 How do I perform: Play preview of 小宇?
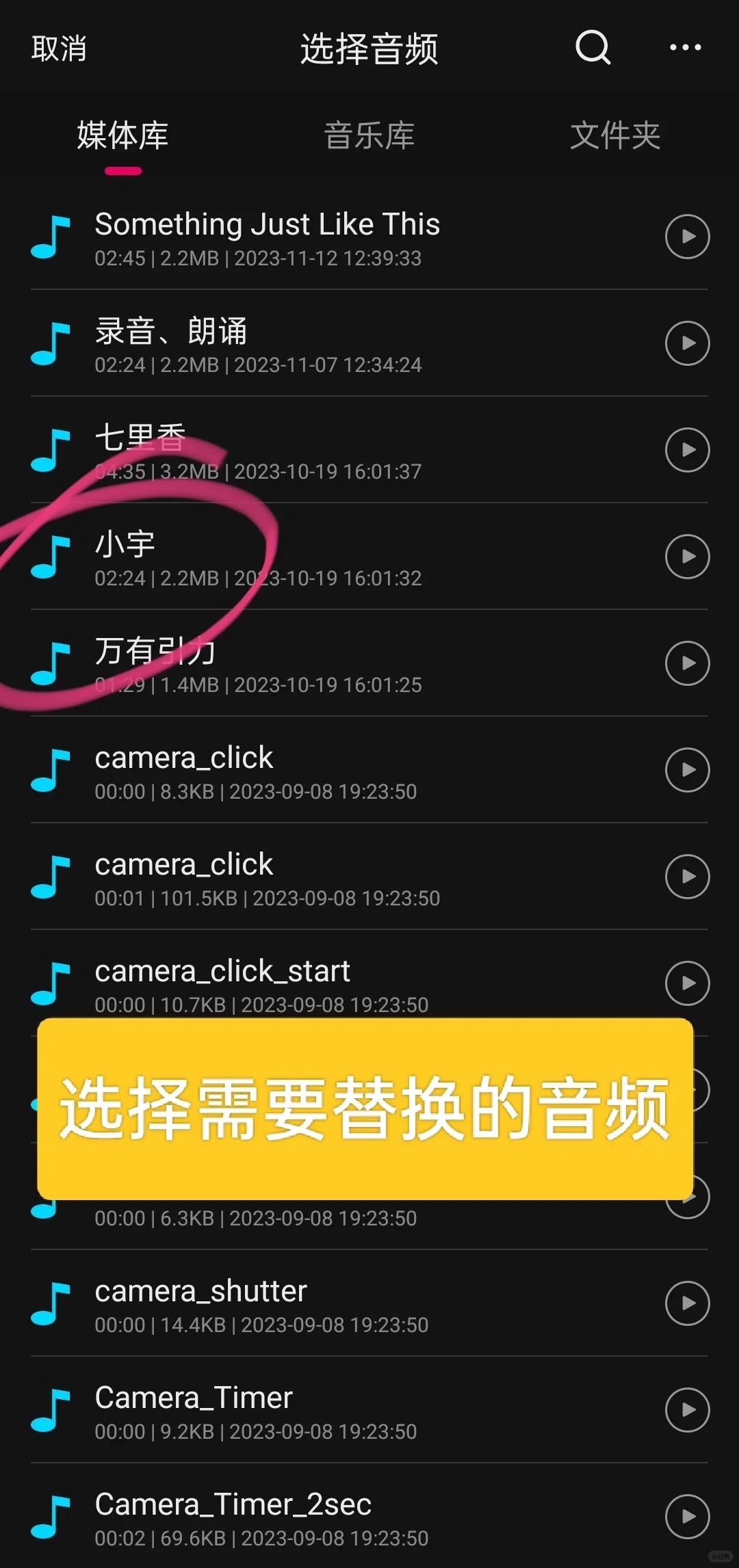pyautogui.click(x=687, y=557)
